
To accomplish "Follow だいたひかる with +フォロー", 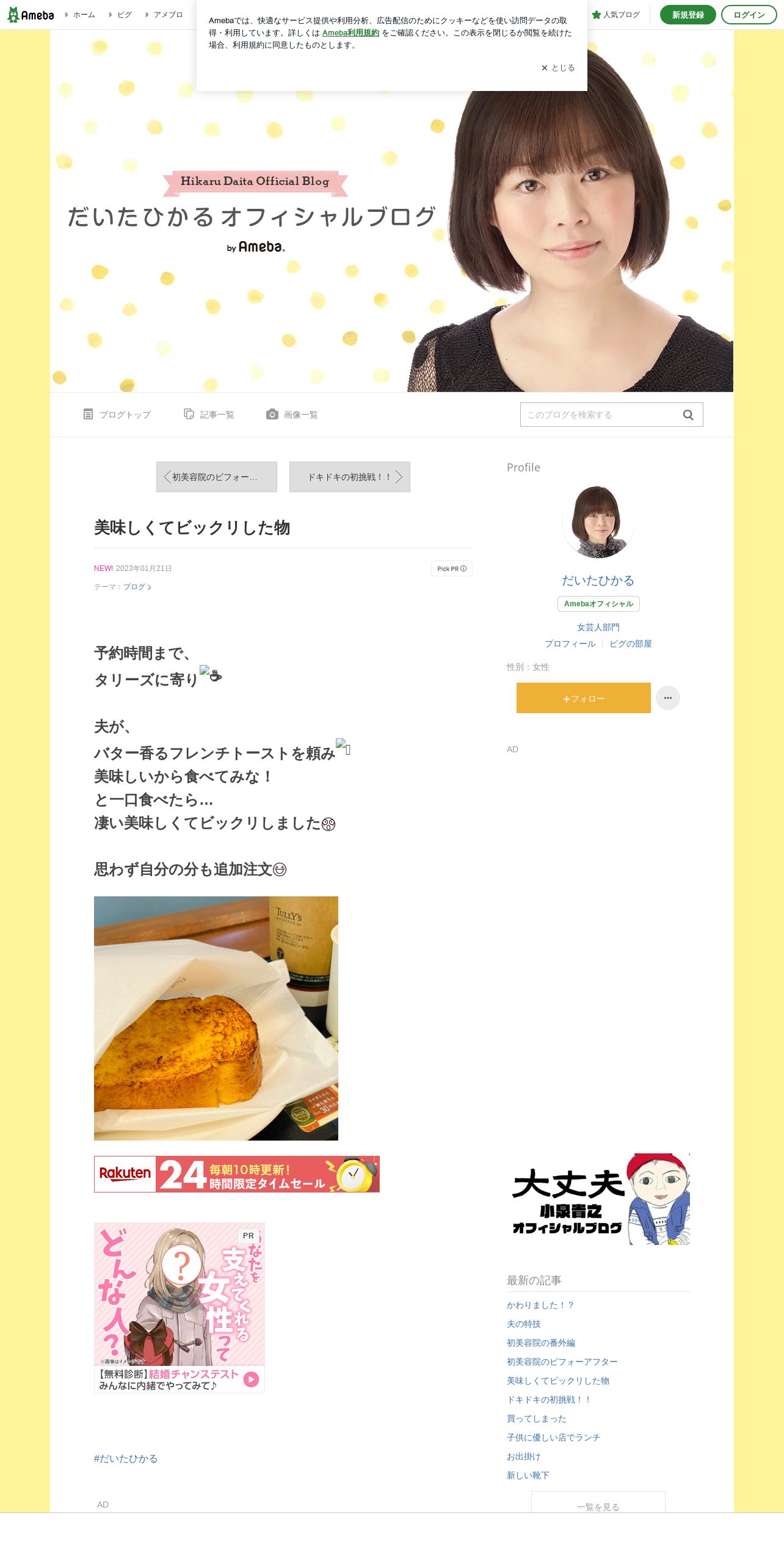I will (583, 698).
